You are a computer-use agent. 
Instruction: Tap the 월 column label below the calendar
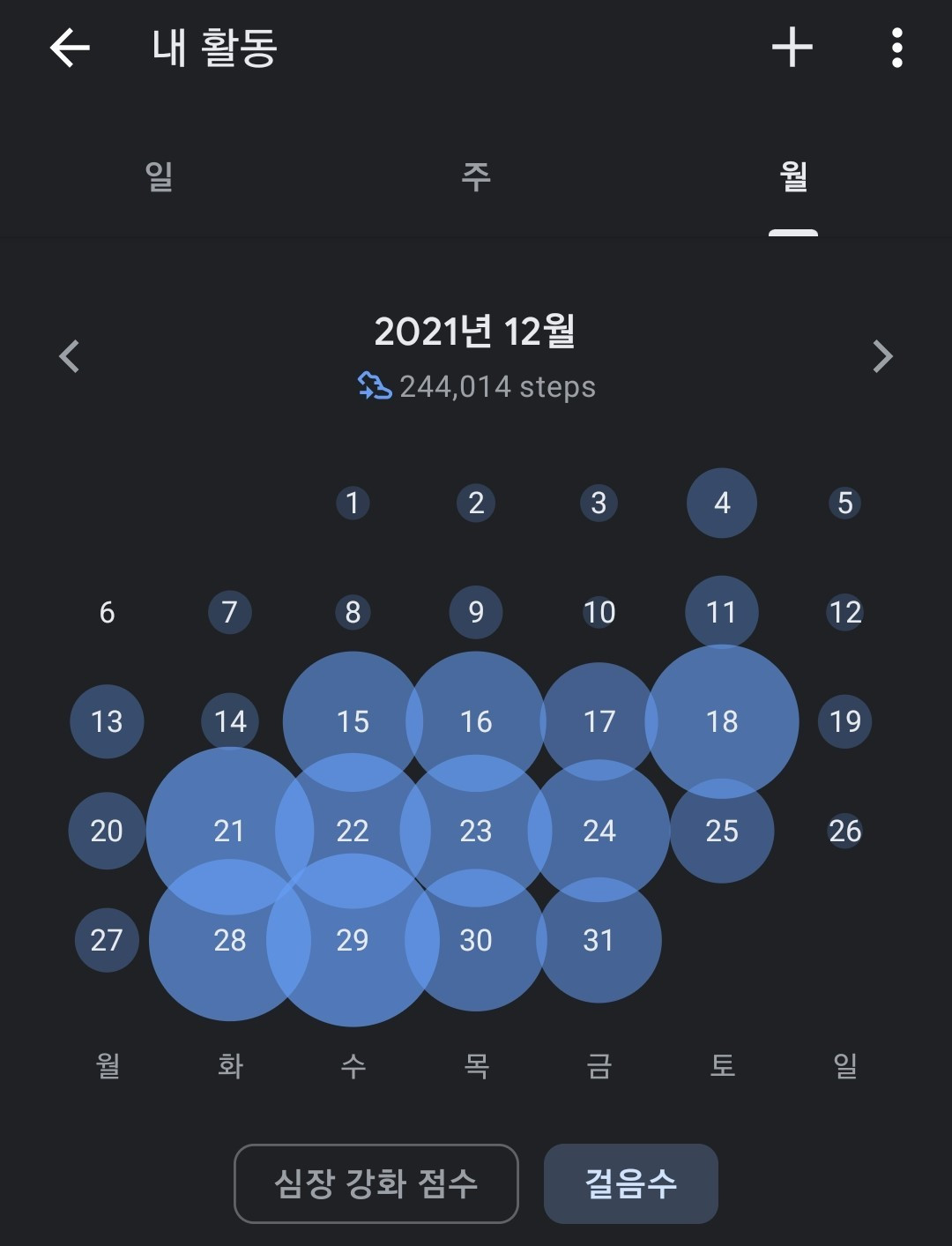pos(106,1065)
